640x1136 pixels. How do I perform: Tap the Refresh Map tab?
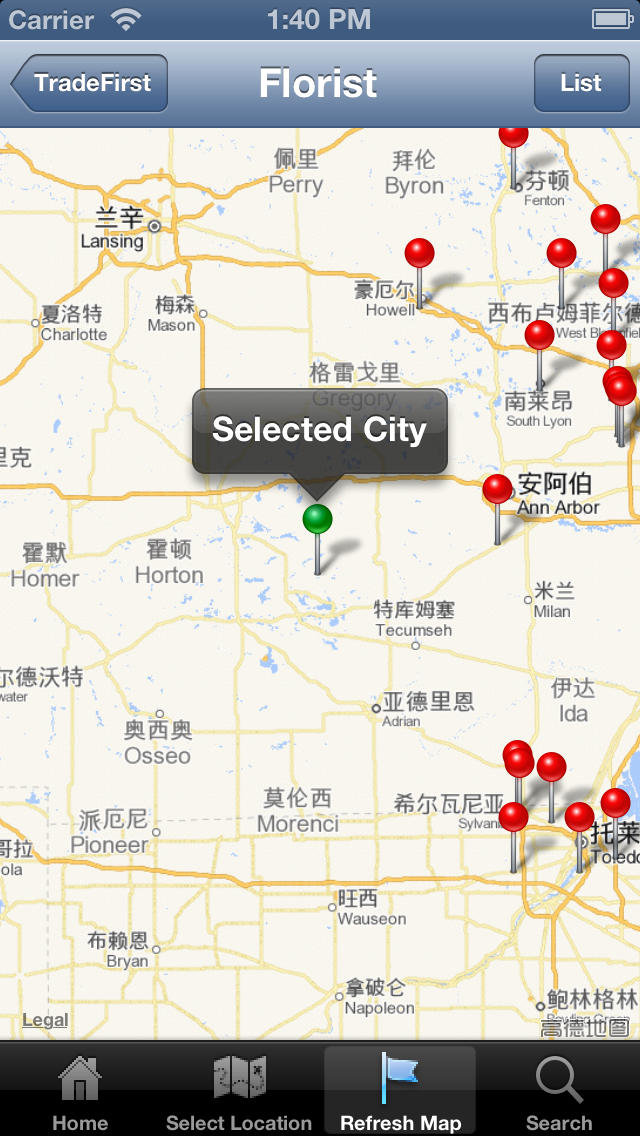point(400,1090)
